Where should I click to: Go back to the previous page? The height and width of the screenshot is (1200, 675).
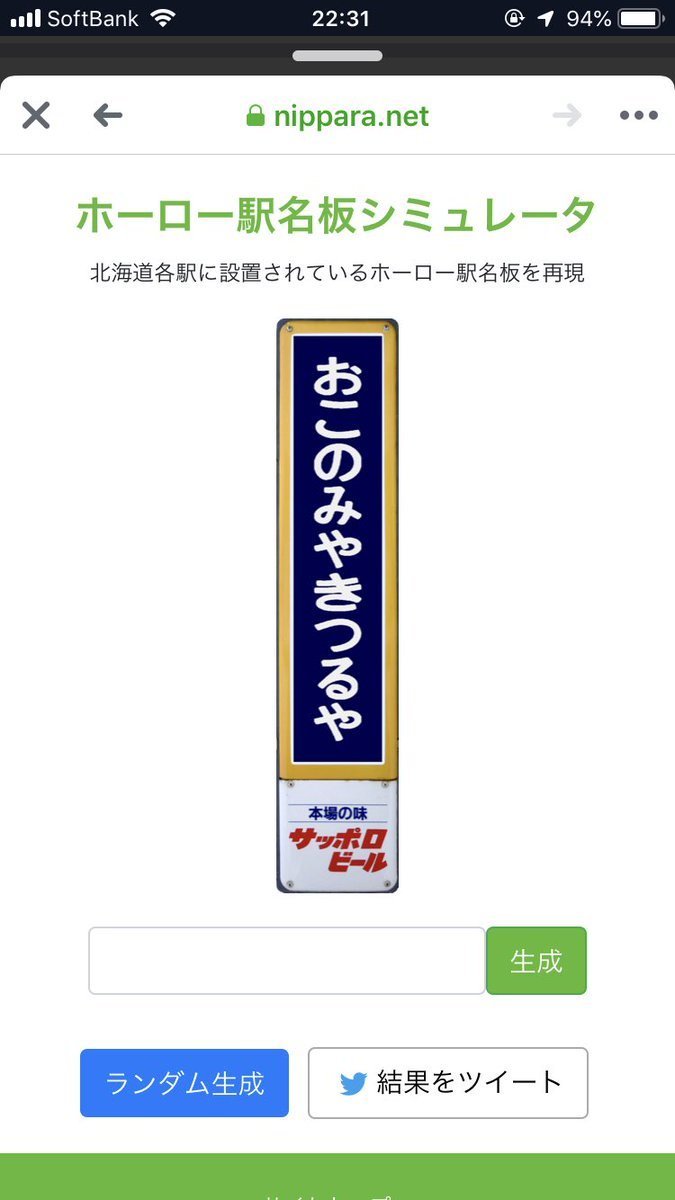[x=108, y=116]
